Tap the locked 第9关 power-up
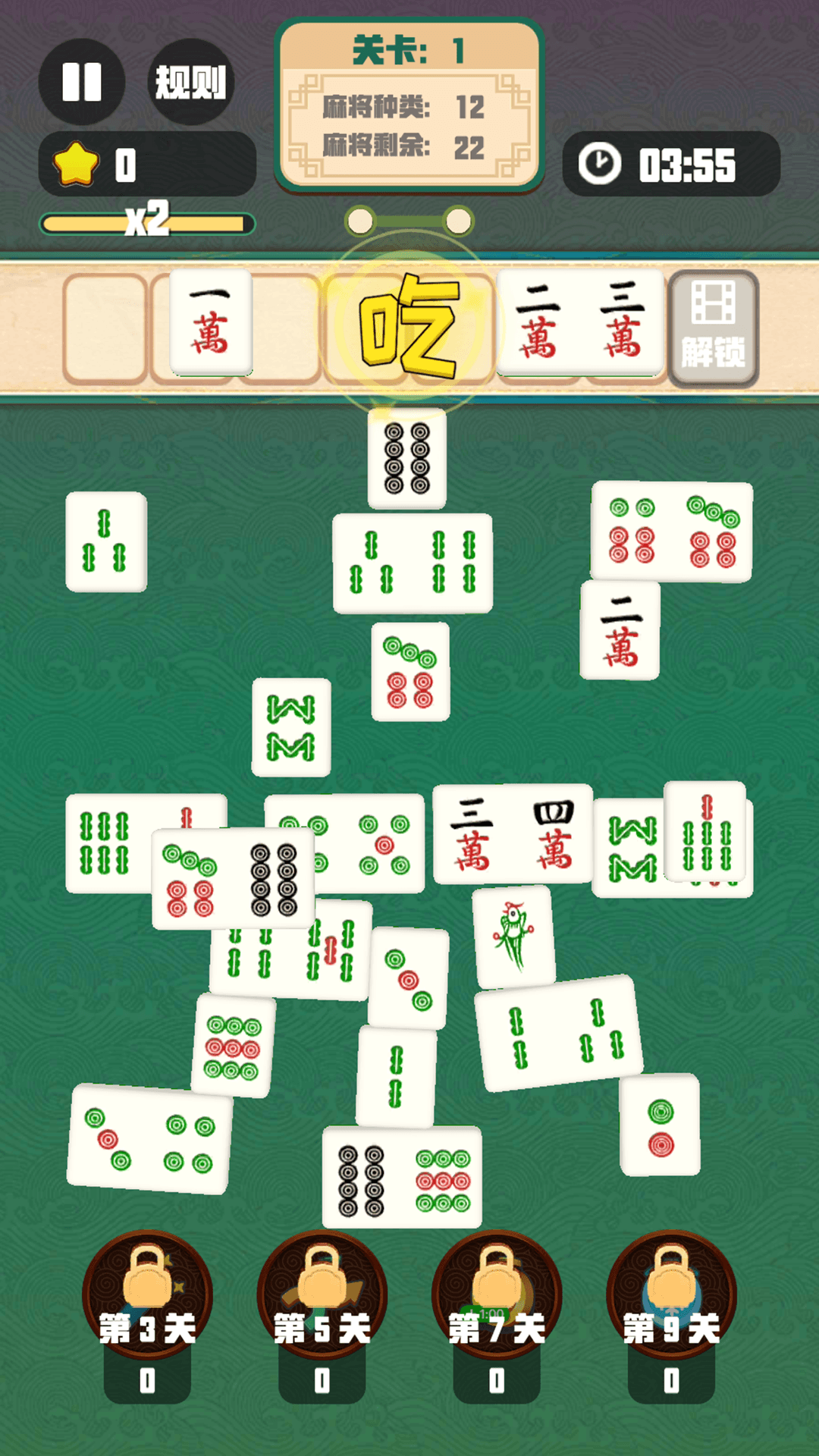Viewport: 819px width, 1456px height. [x=671, y=1295]
